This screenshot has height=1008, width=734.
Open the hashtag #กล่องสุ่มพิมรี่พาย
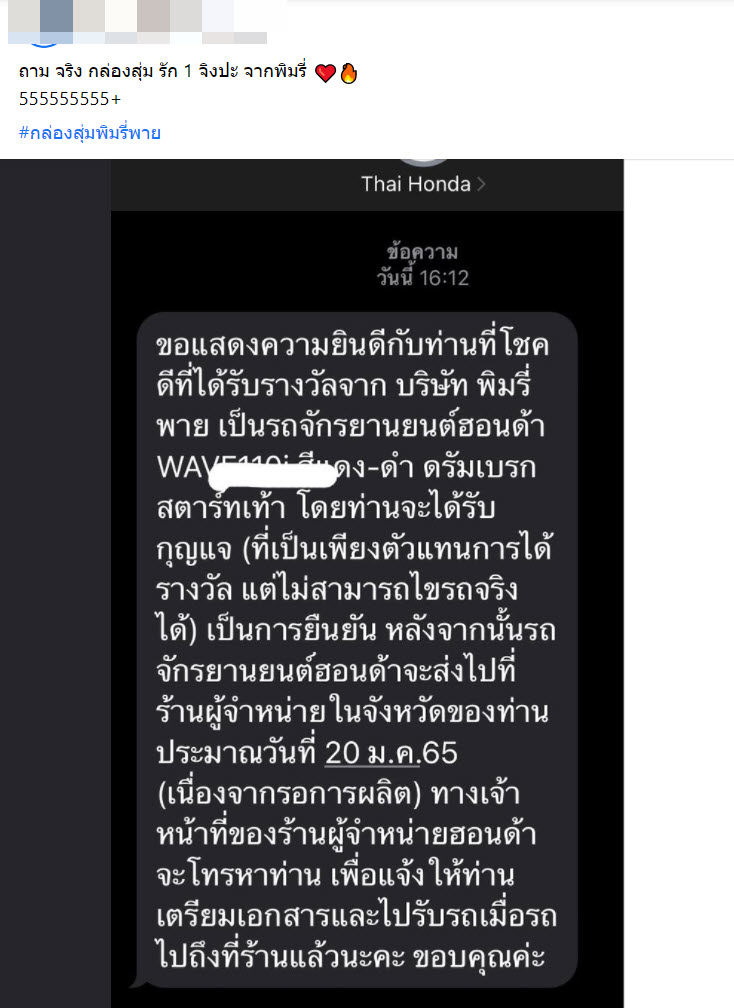click(x=90, y=133)
